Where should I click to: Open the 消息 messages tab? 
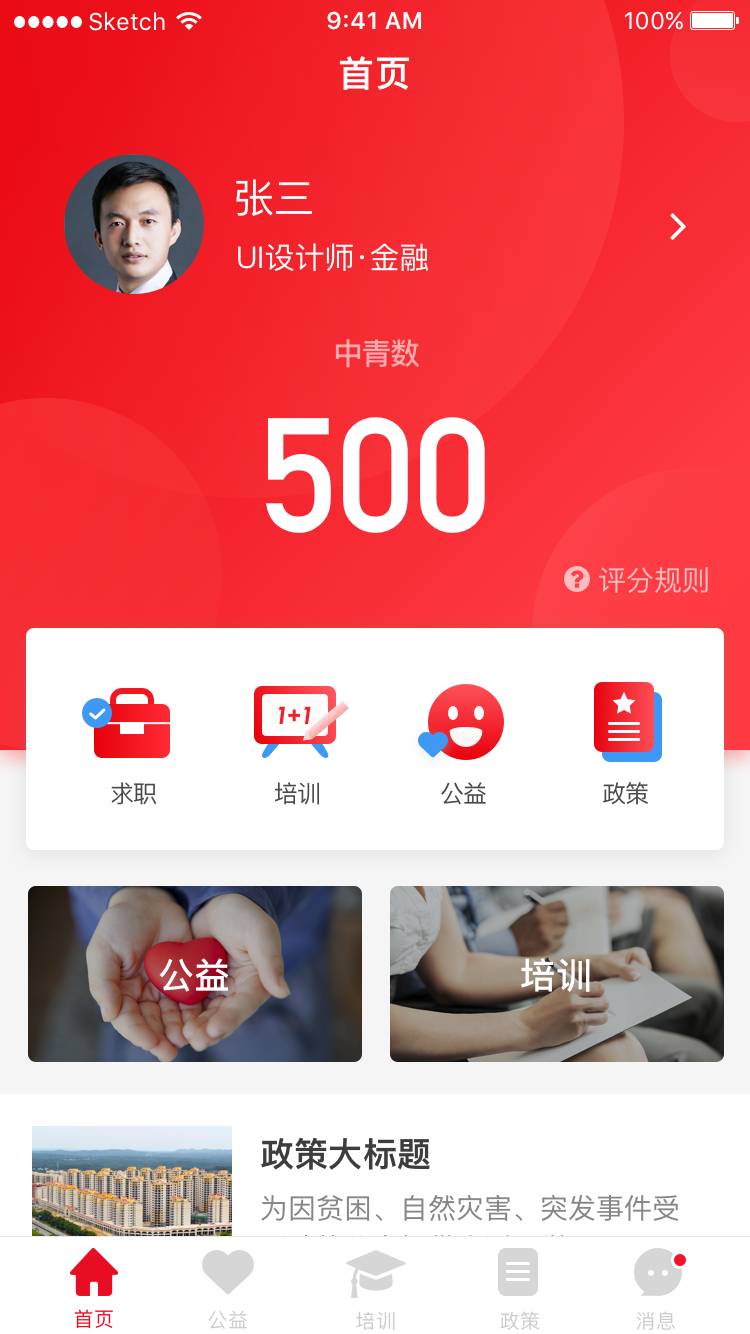(657, 1290)
